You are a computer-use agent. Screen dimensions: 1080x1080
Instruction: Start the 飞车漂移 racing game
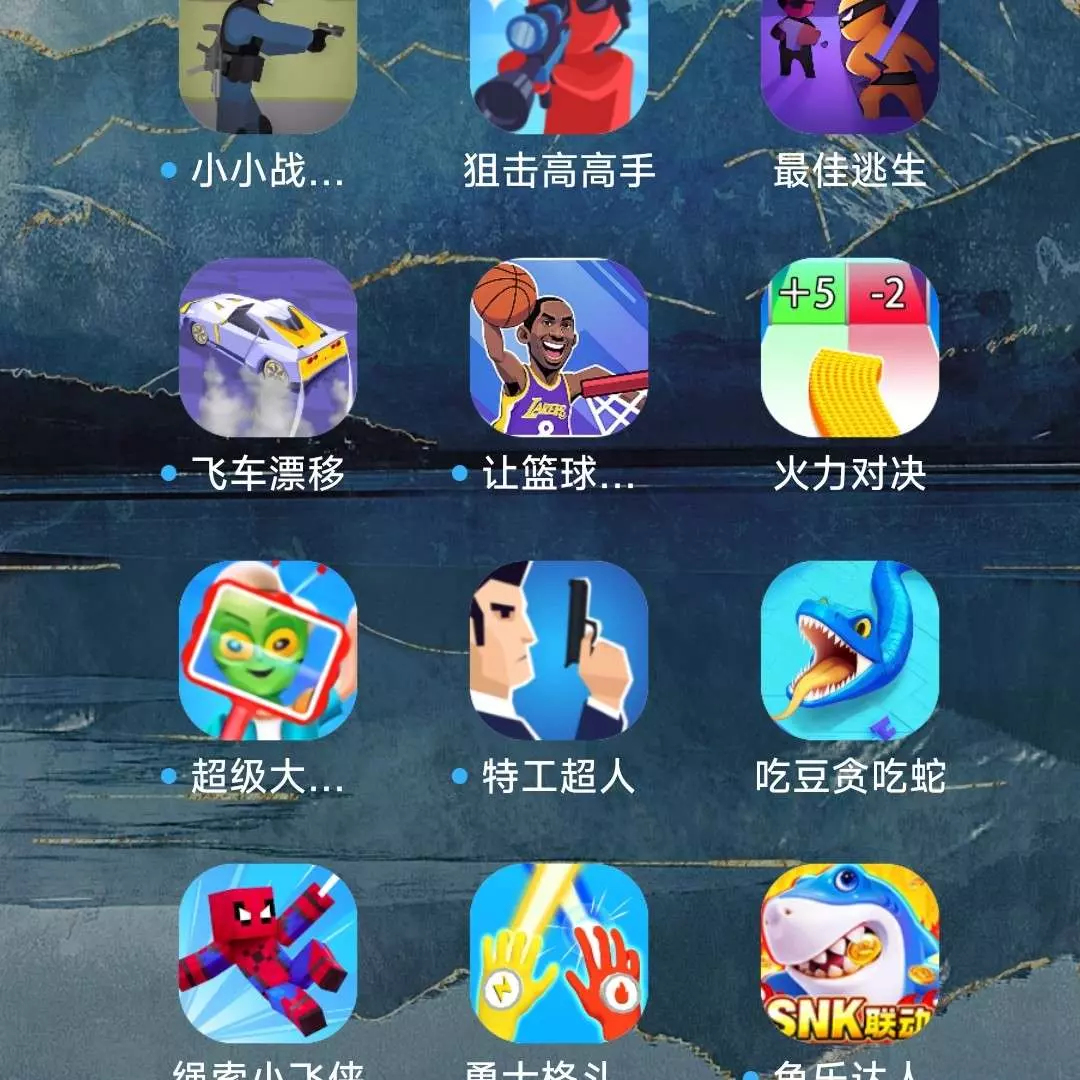pos(267,347)
